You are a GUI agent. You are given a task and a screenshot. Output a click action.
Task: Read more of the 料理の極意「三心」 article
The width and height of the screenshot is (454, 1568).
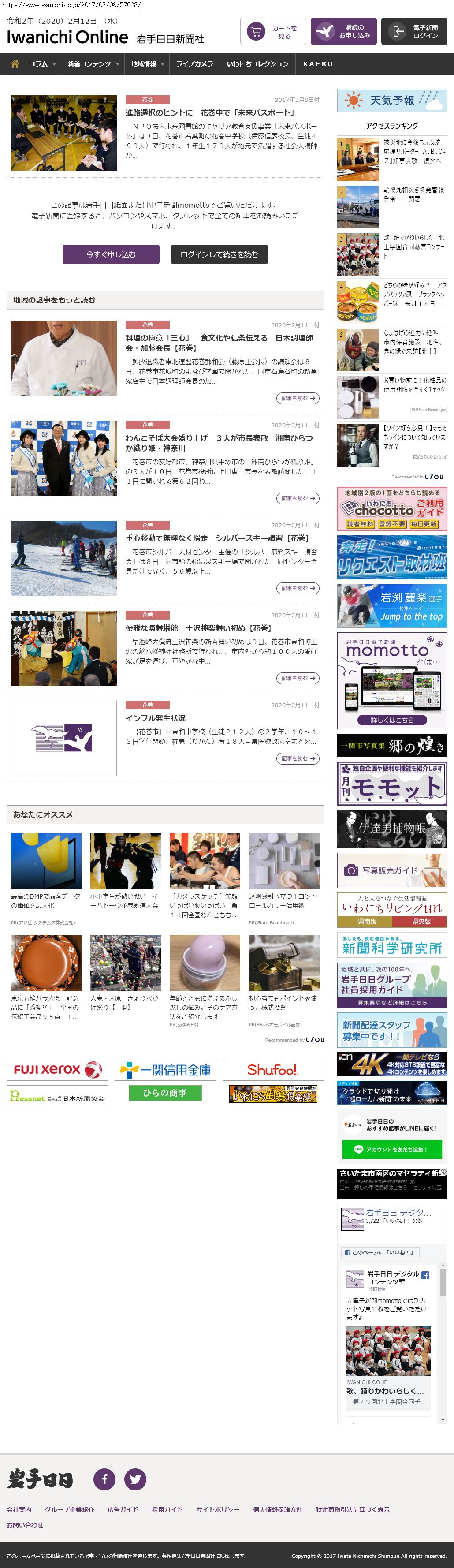298,398
